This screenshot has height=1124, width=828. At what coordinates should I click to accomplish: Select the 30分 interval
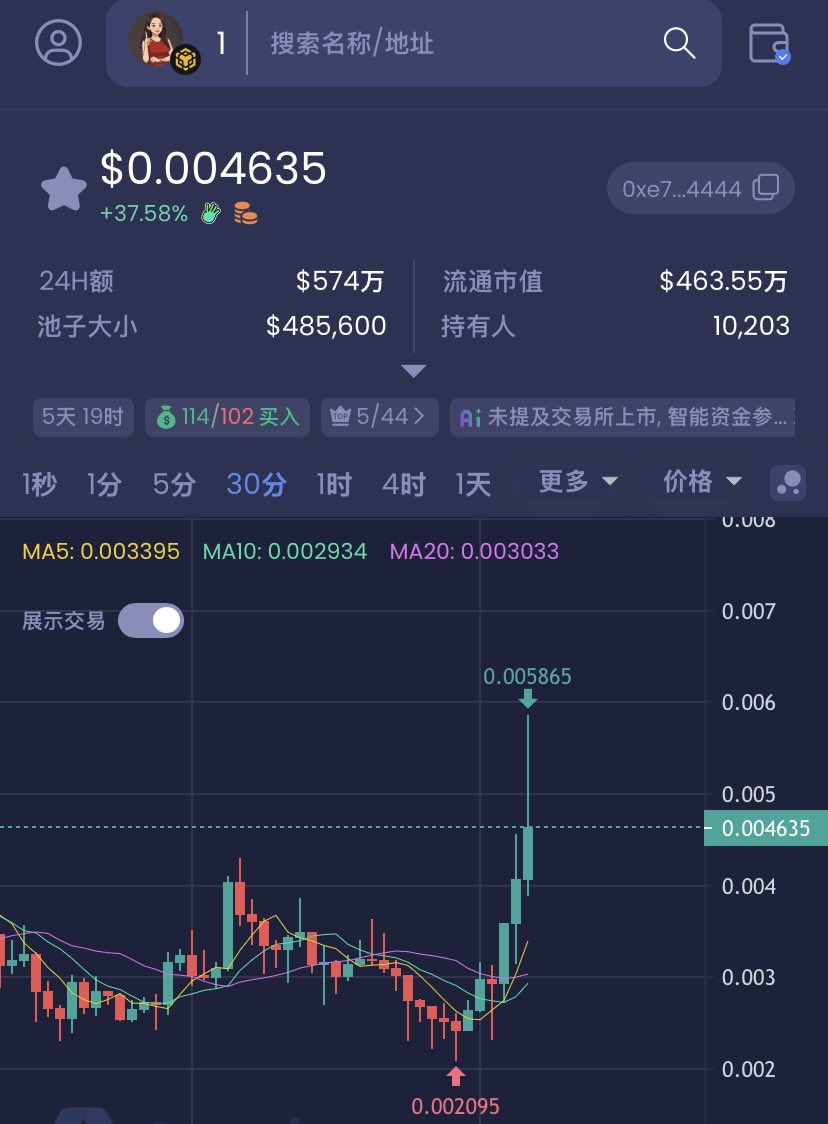coord(256,485)
